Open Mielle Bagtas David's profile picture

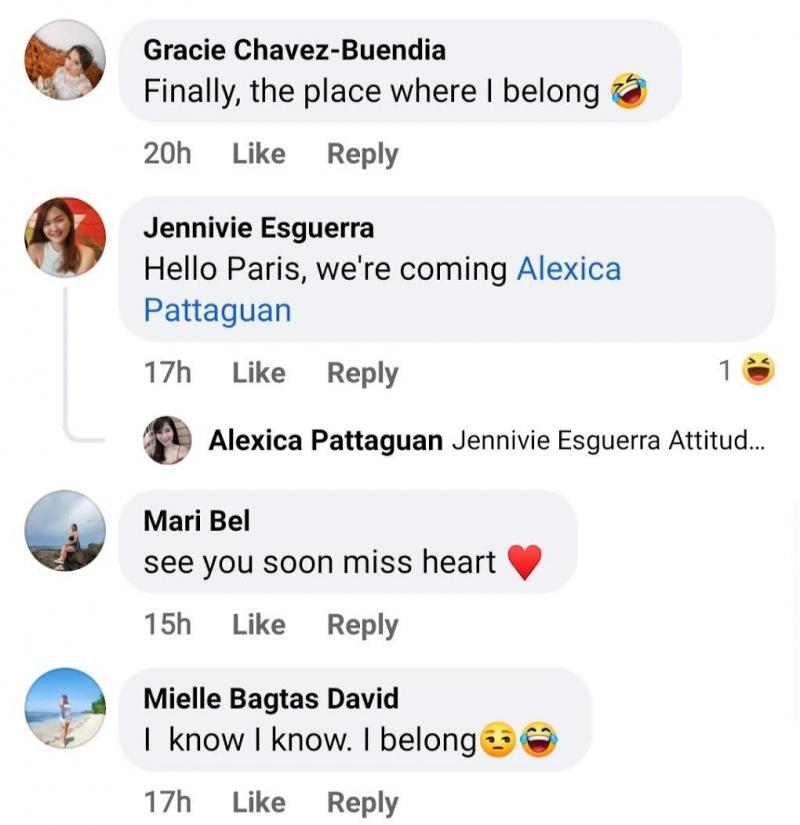(x=65, y=708)
